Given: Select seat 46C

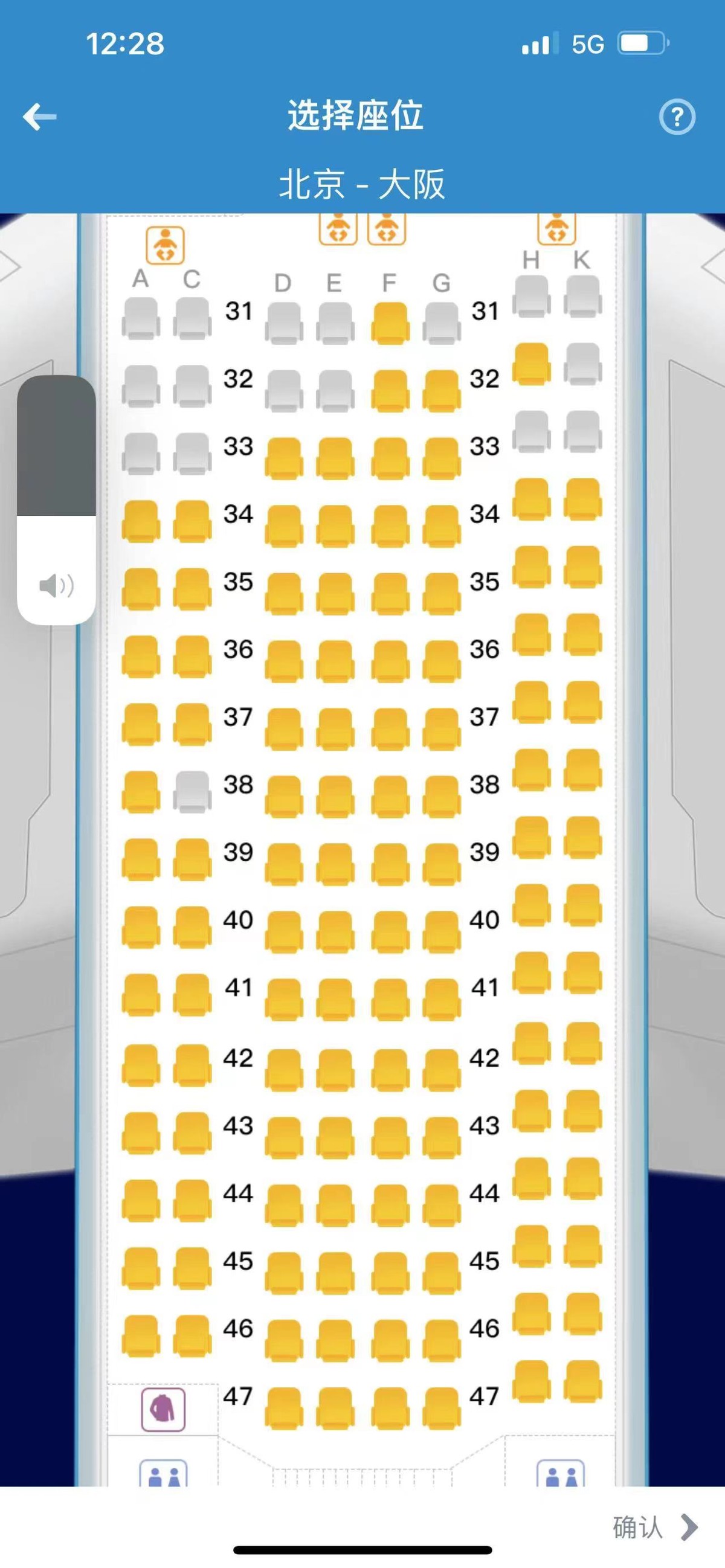Looking at the screenshot, I should coord(192,1335).
